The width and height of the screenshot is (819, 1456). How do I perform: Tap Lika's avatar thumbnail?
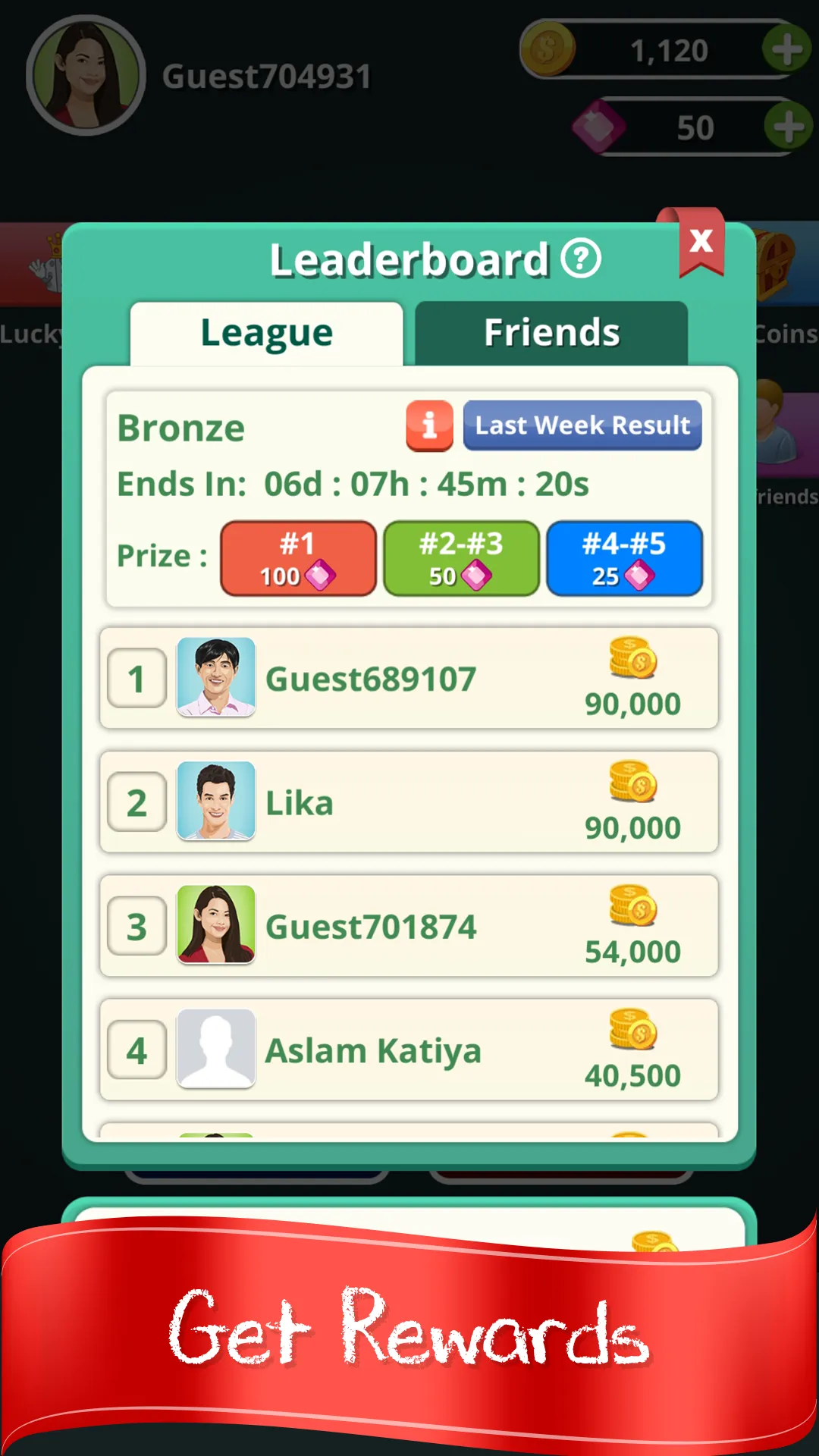(215, 802)
